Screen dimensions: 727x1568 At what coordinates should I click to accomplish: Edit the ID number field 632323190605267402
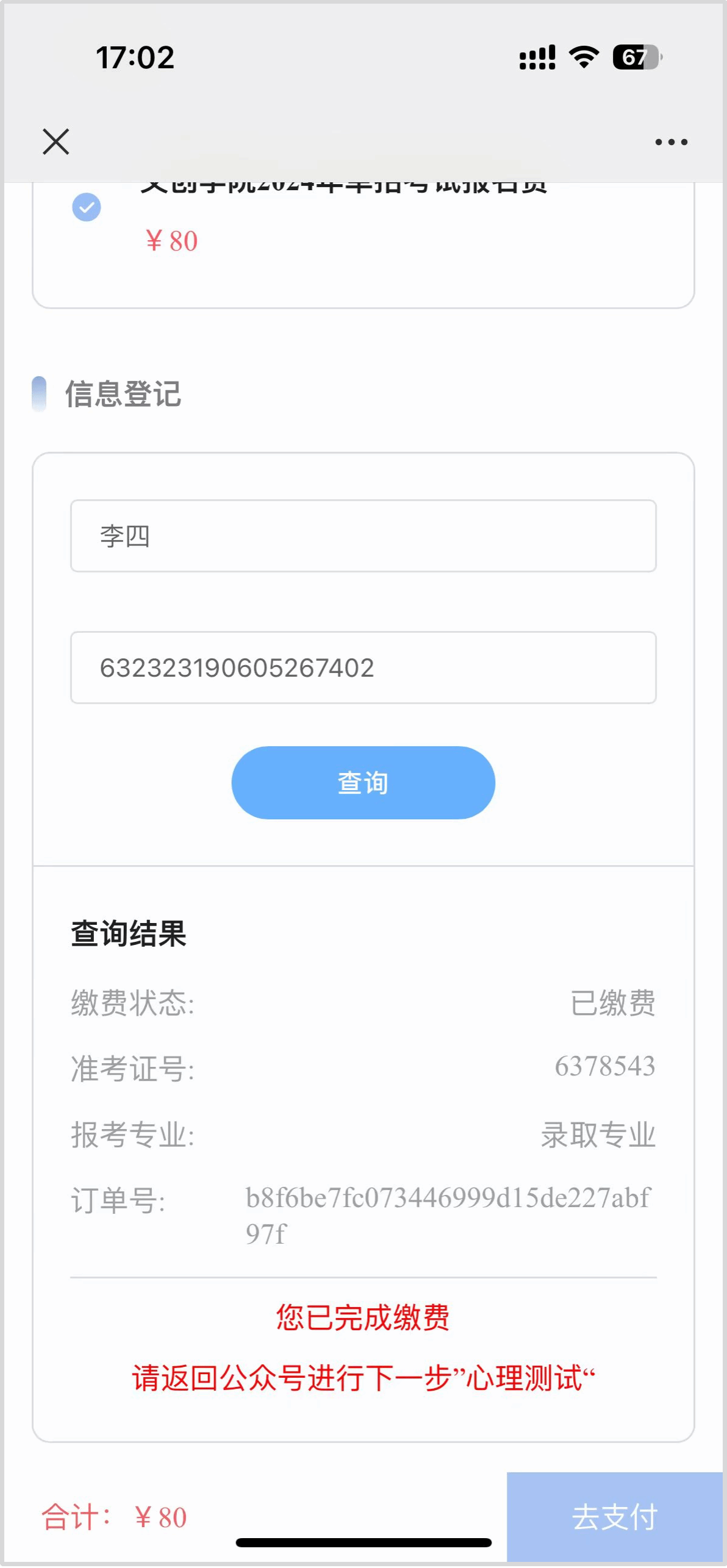tap(363, 668)
